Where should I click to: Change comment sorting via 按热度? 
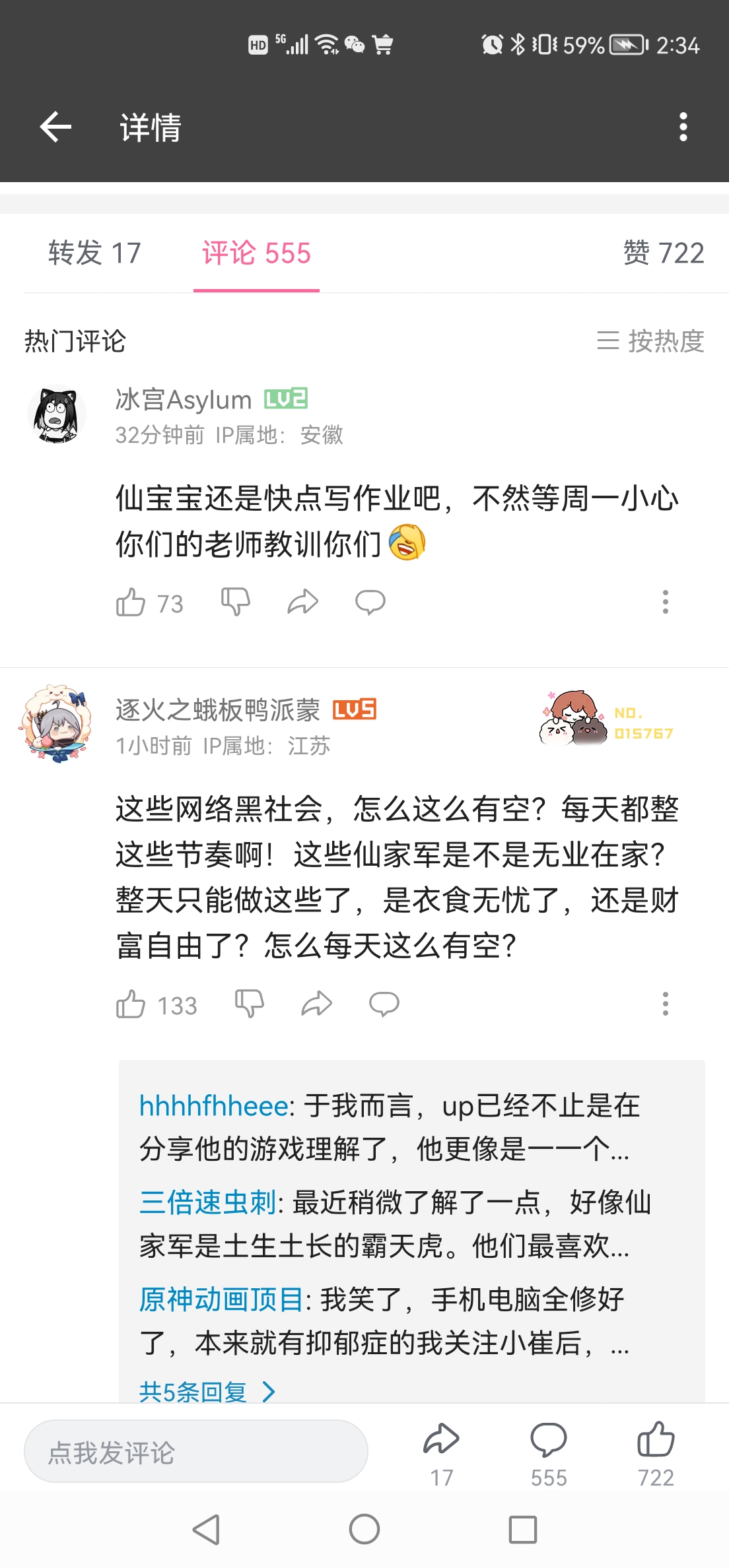coord(651,341)
